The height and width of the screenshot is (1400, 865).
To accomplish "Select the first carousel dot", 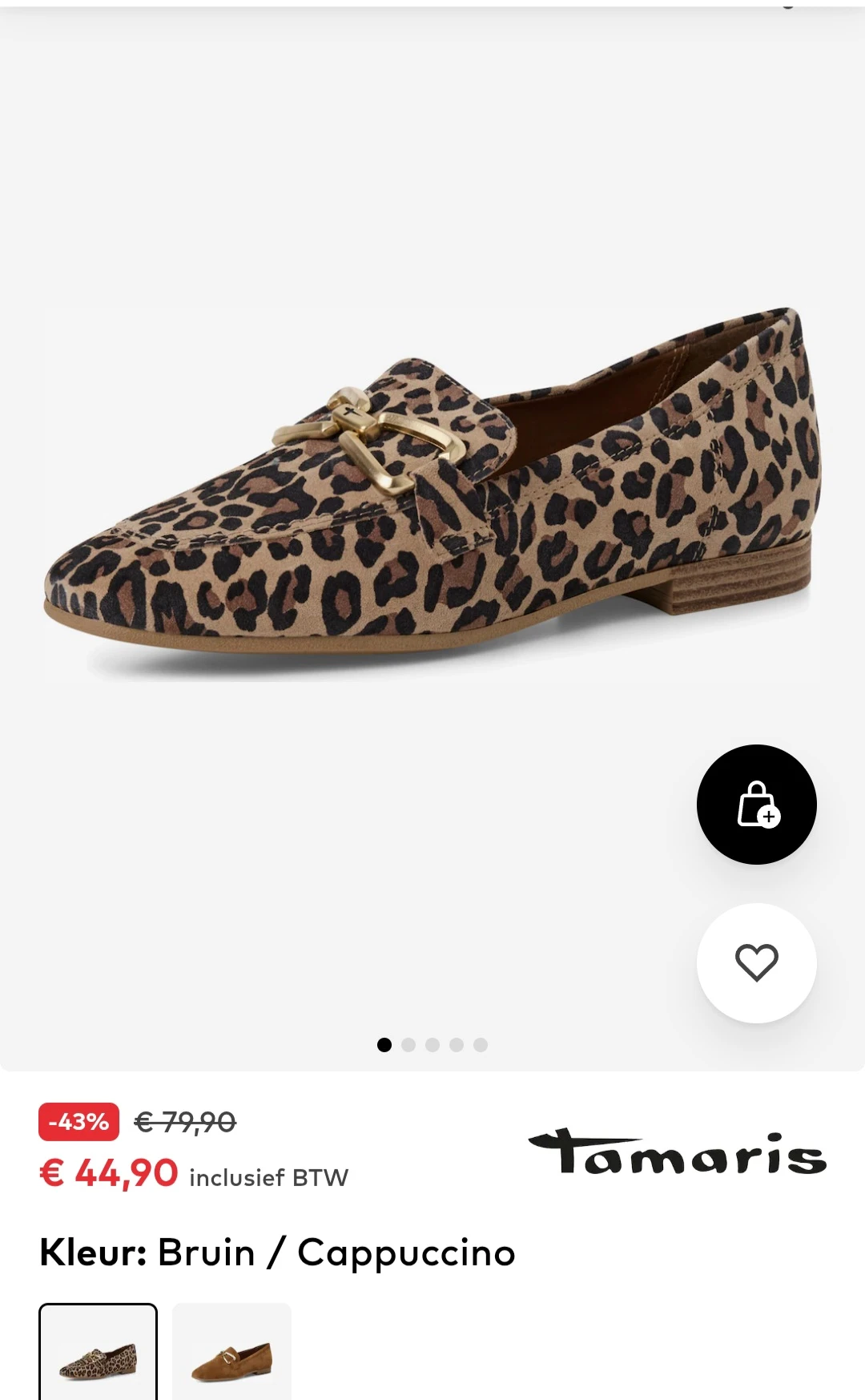I will click(385, 1044).
